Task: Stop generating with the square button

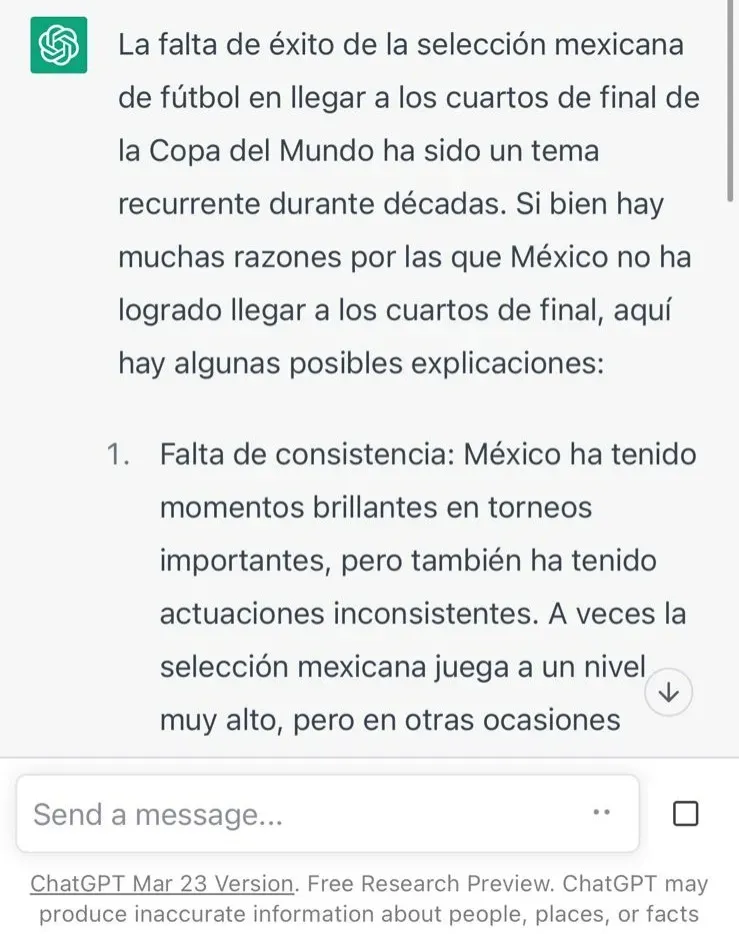Action: [685, 814]
